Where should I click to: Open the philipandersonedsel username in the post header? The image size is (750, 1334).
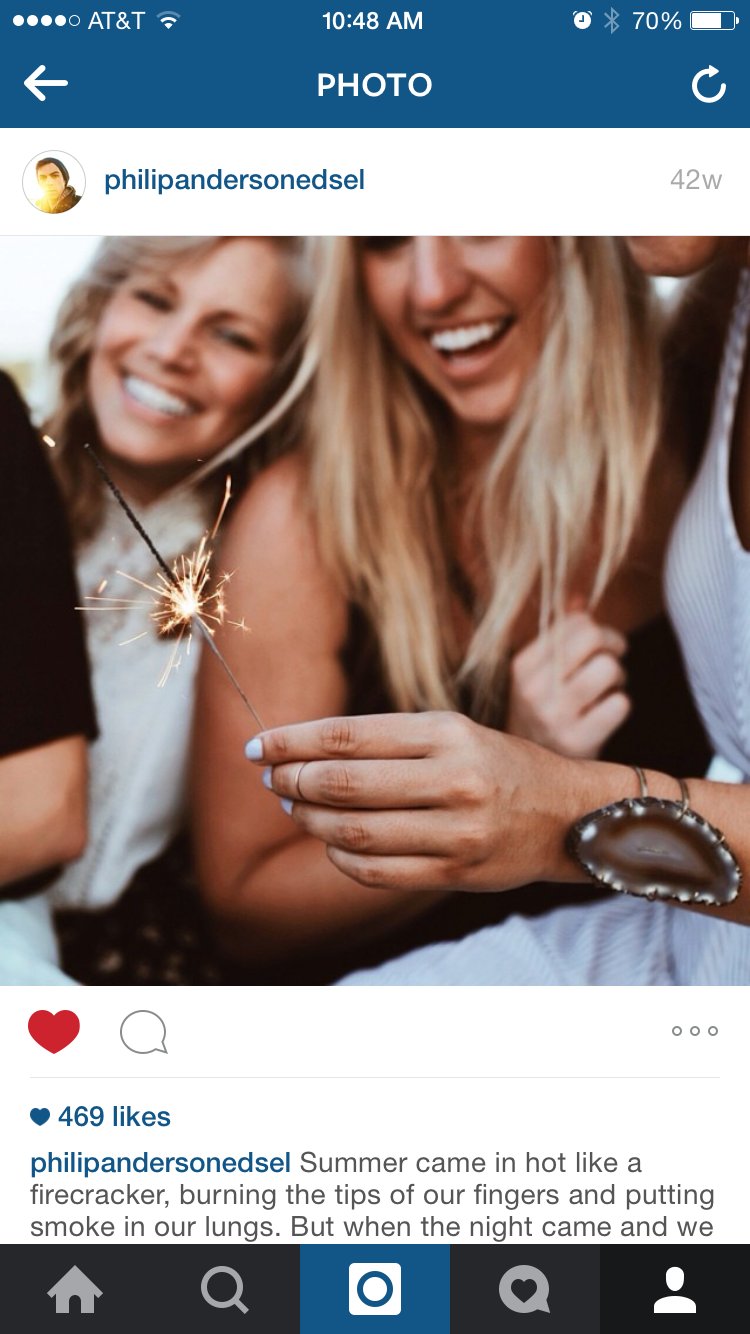[234, 180]
